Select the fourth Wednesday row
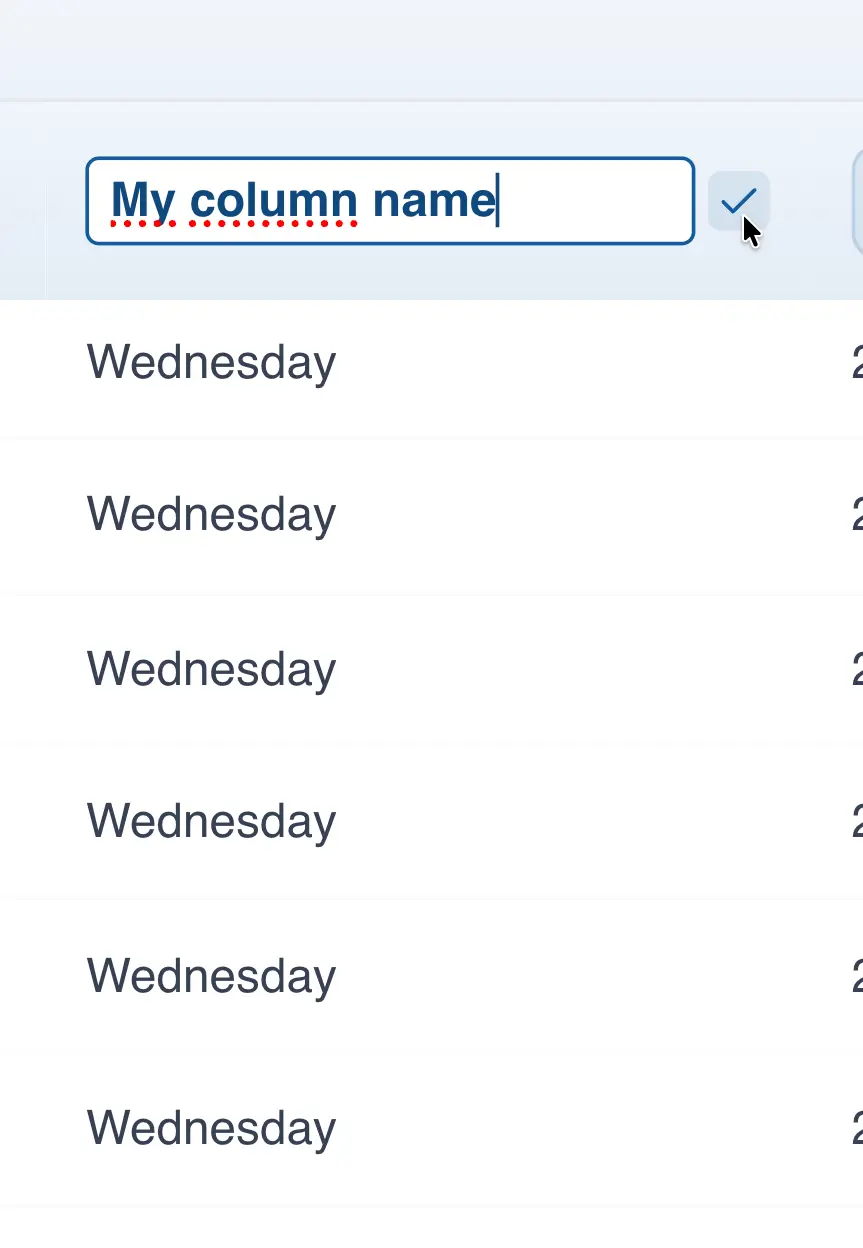The height and width of the screenshot is (1248, 863). [210, 821]
